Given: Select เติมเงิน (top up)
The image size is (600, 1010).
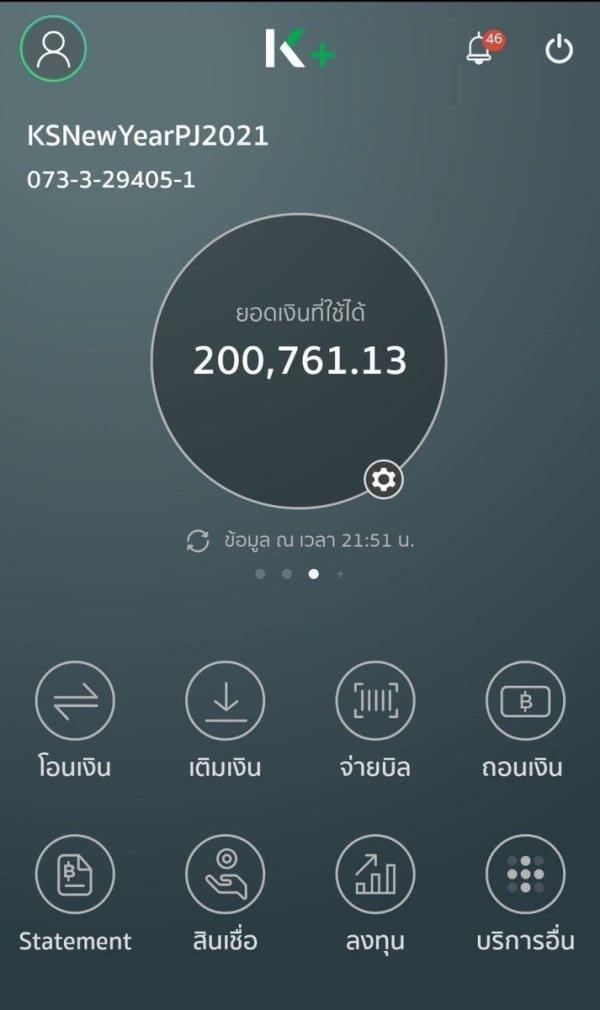Looking at the screenshot, I should click(225, 701).
